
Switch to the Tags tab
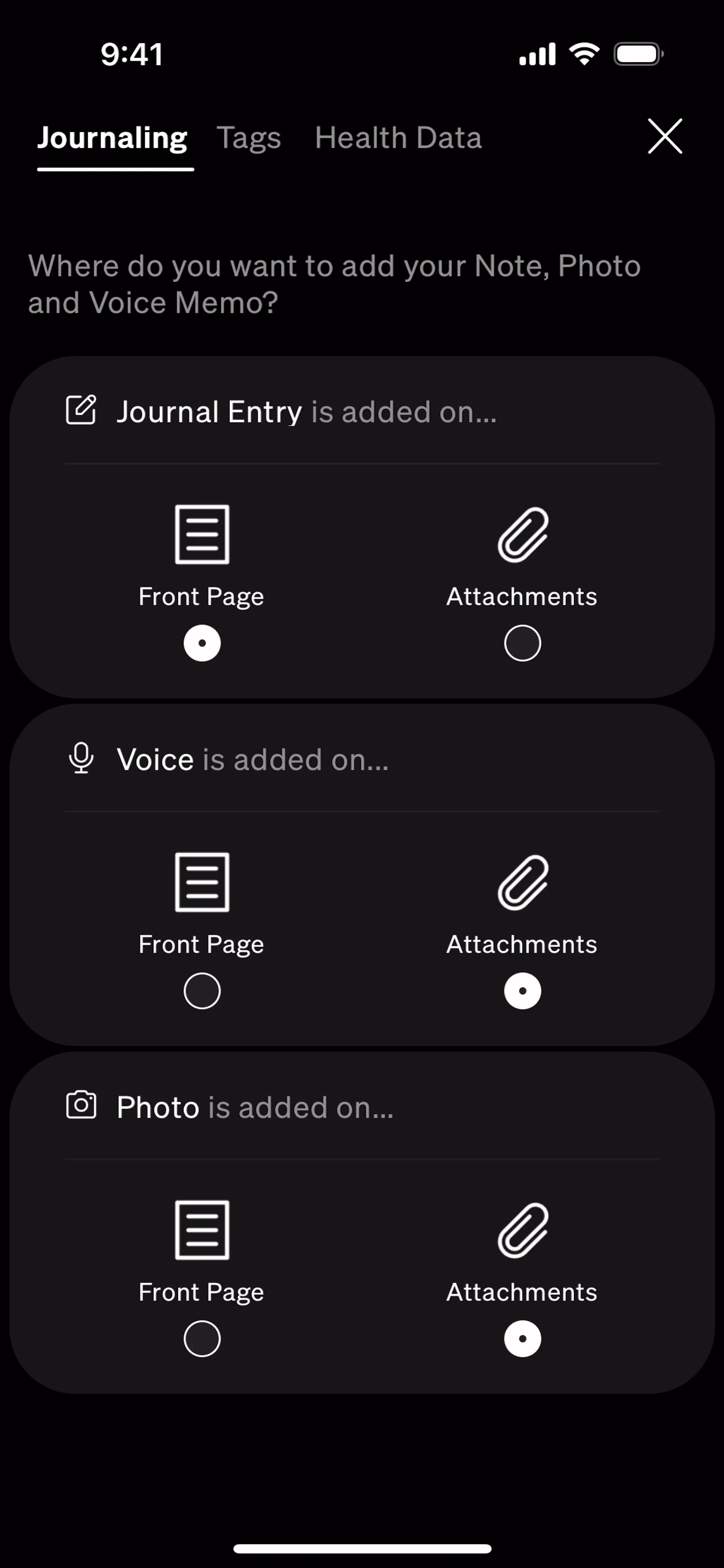[x=248, y=138]
